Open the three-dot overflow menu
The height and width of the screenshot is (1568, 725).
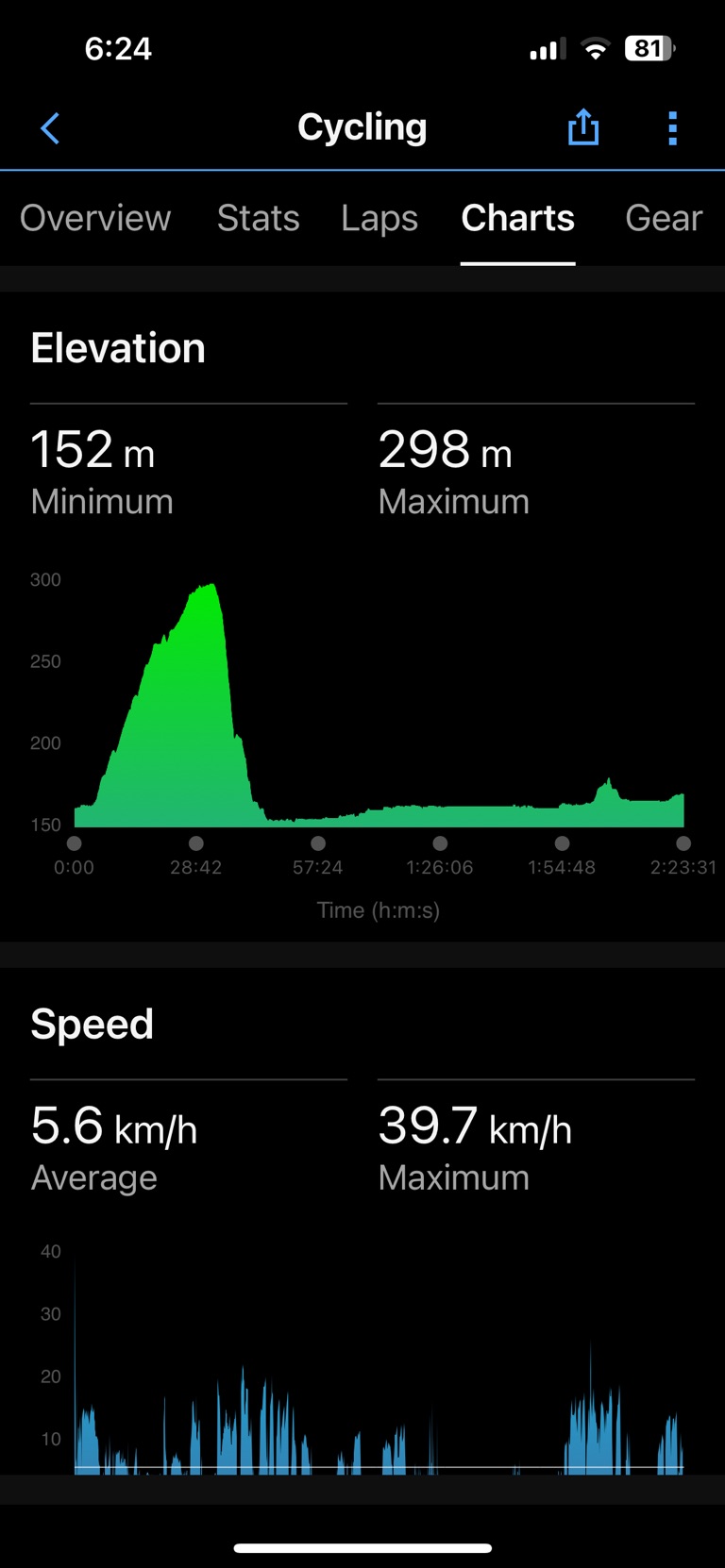[672, 128]
